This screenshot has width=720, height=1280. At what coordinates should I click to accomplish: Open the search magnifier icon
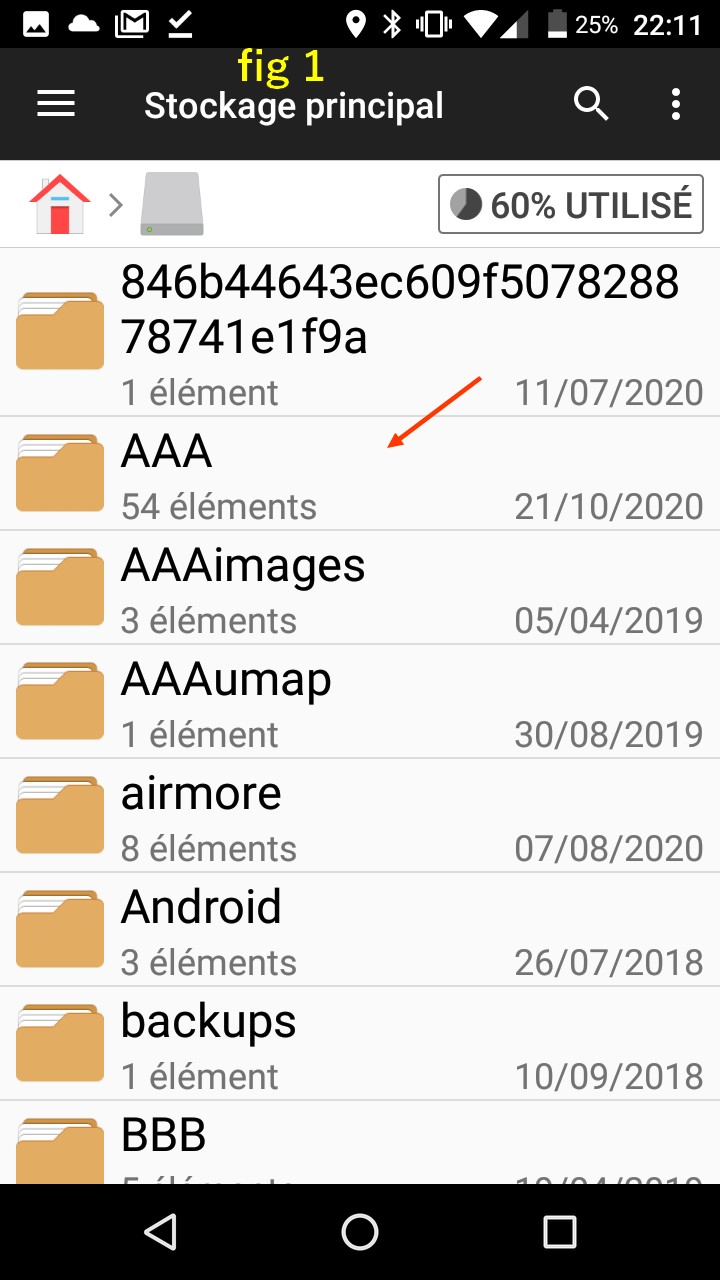(x=591, y=104)
